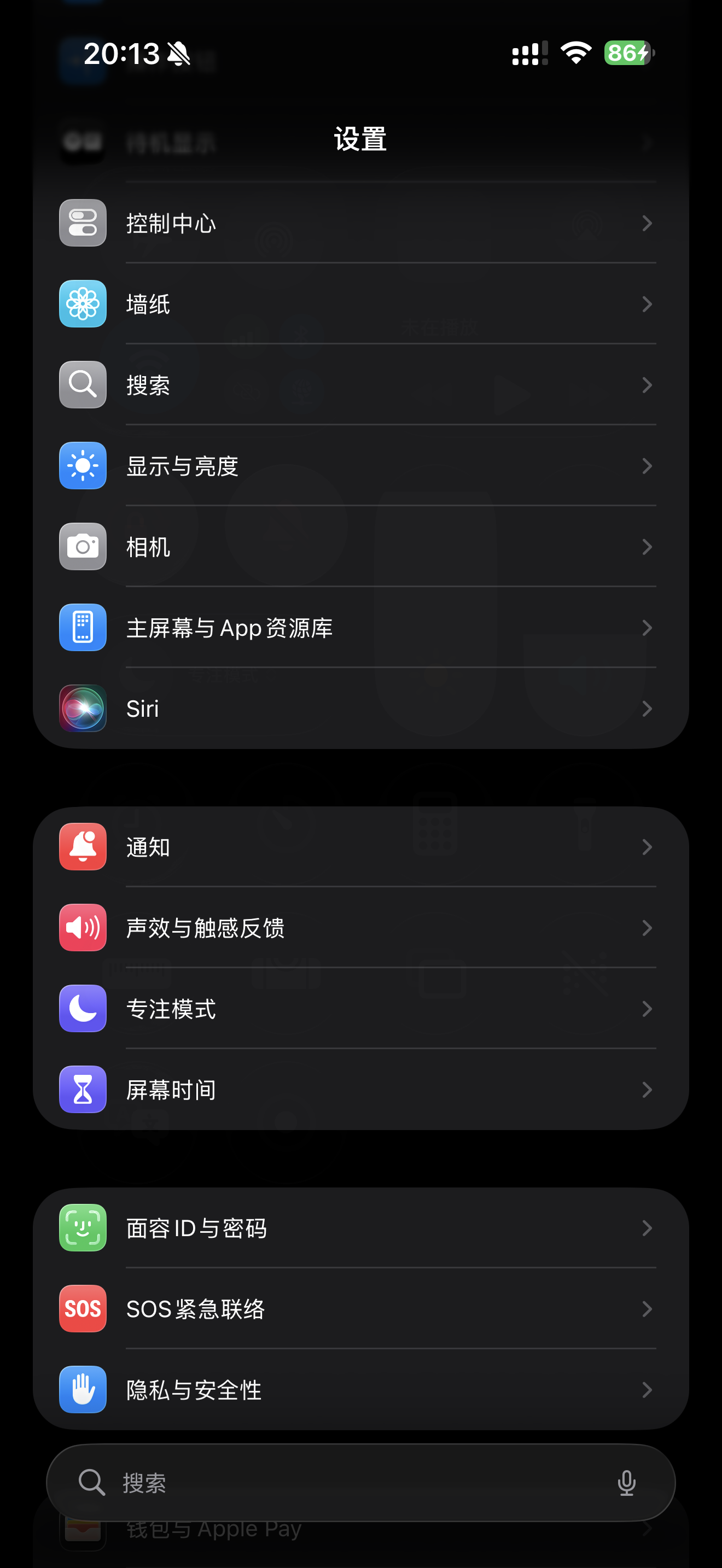Open 声效与触感反馈 settings
The width and height of the screenshot is (722, 1568).
[359, 928]
